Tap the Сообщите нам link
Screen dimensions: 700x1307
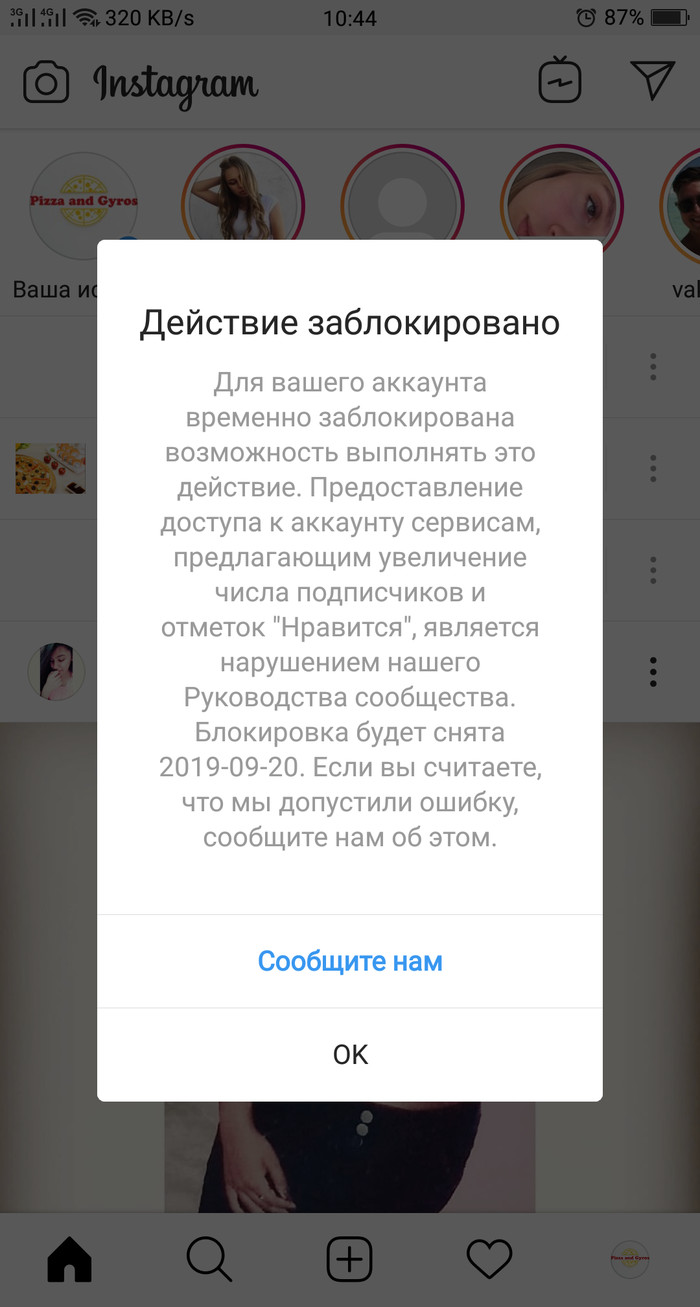(350, 961)
